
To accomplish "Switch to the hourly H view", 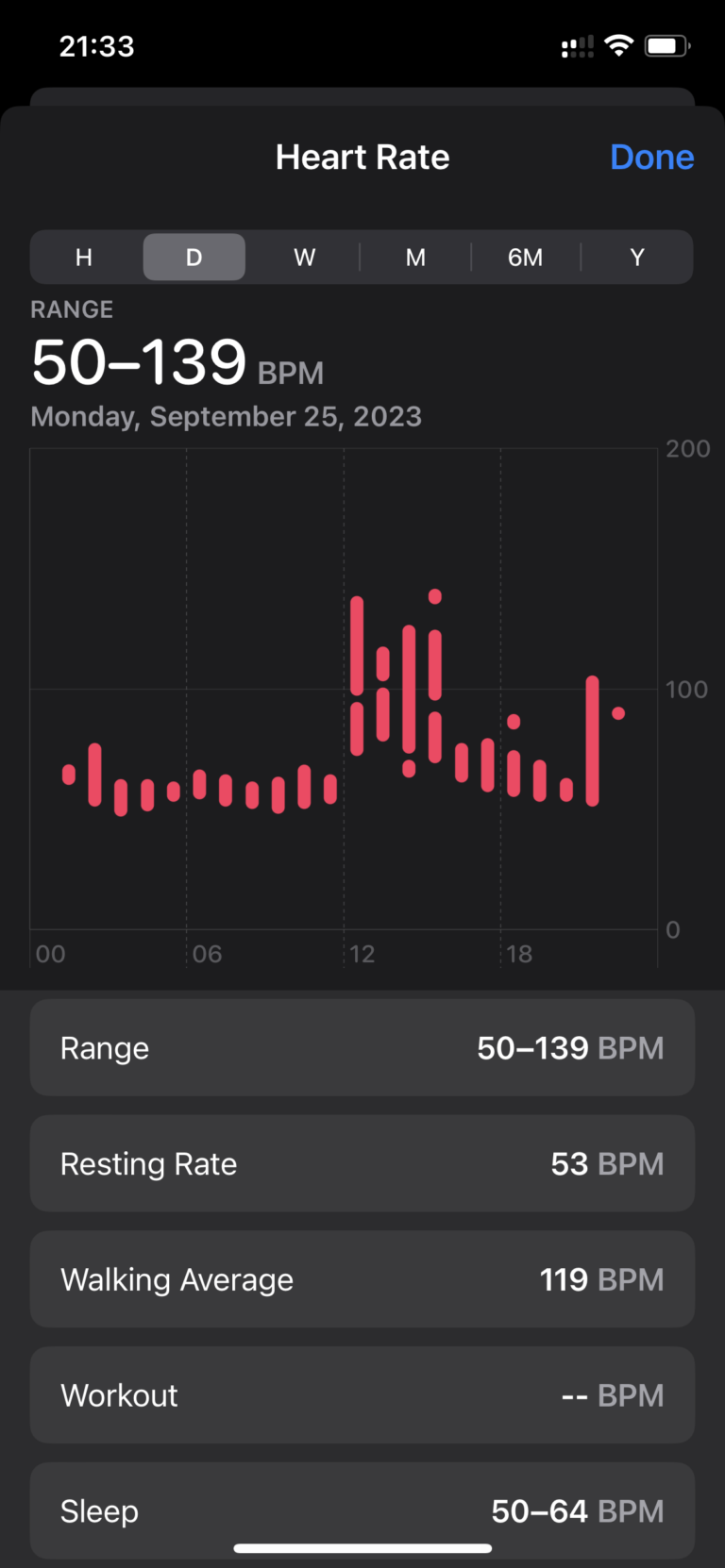I will tap(84, 258).
